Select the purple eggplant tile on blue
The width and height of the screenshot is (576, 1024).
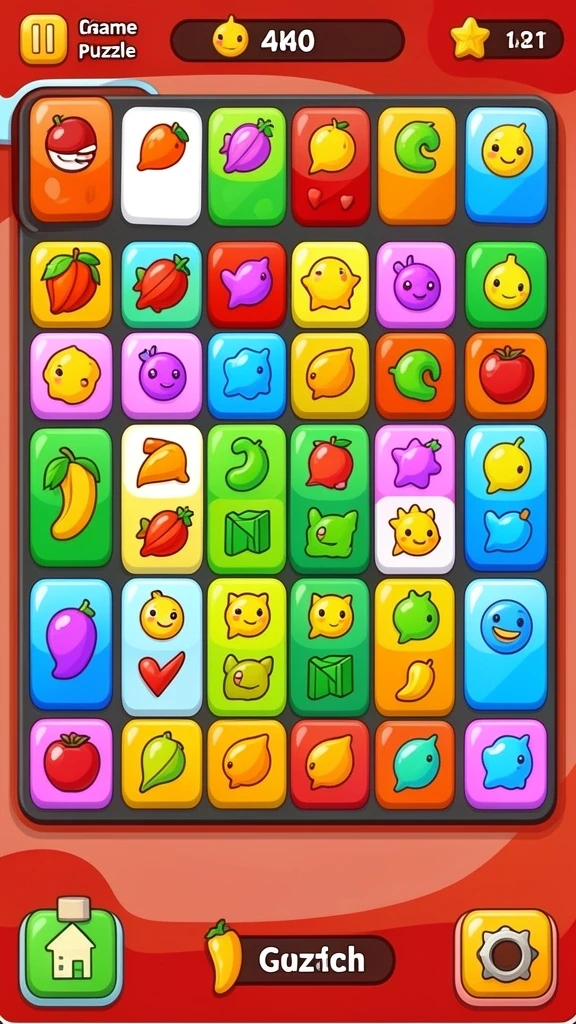71,643
